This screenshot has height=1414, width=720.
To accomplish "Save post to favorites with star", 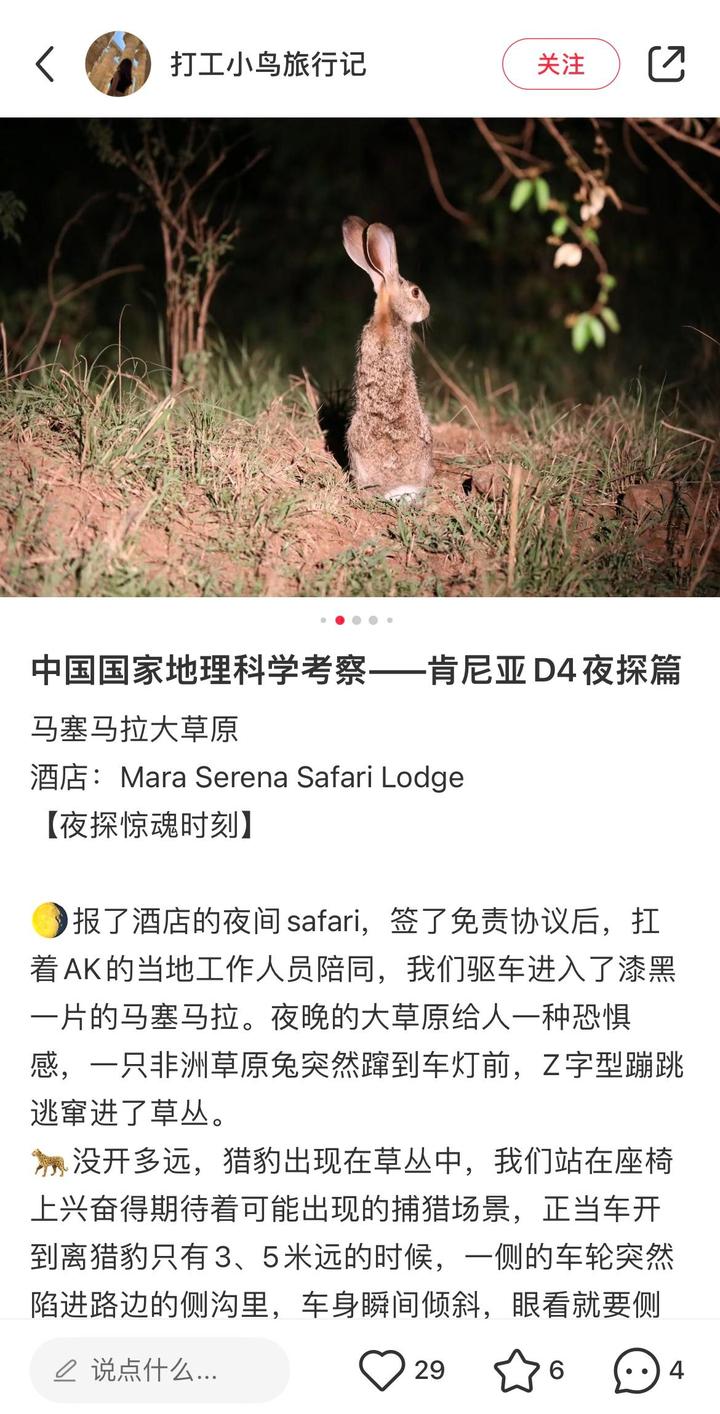I will (517, 1370).
